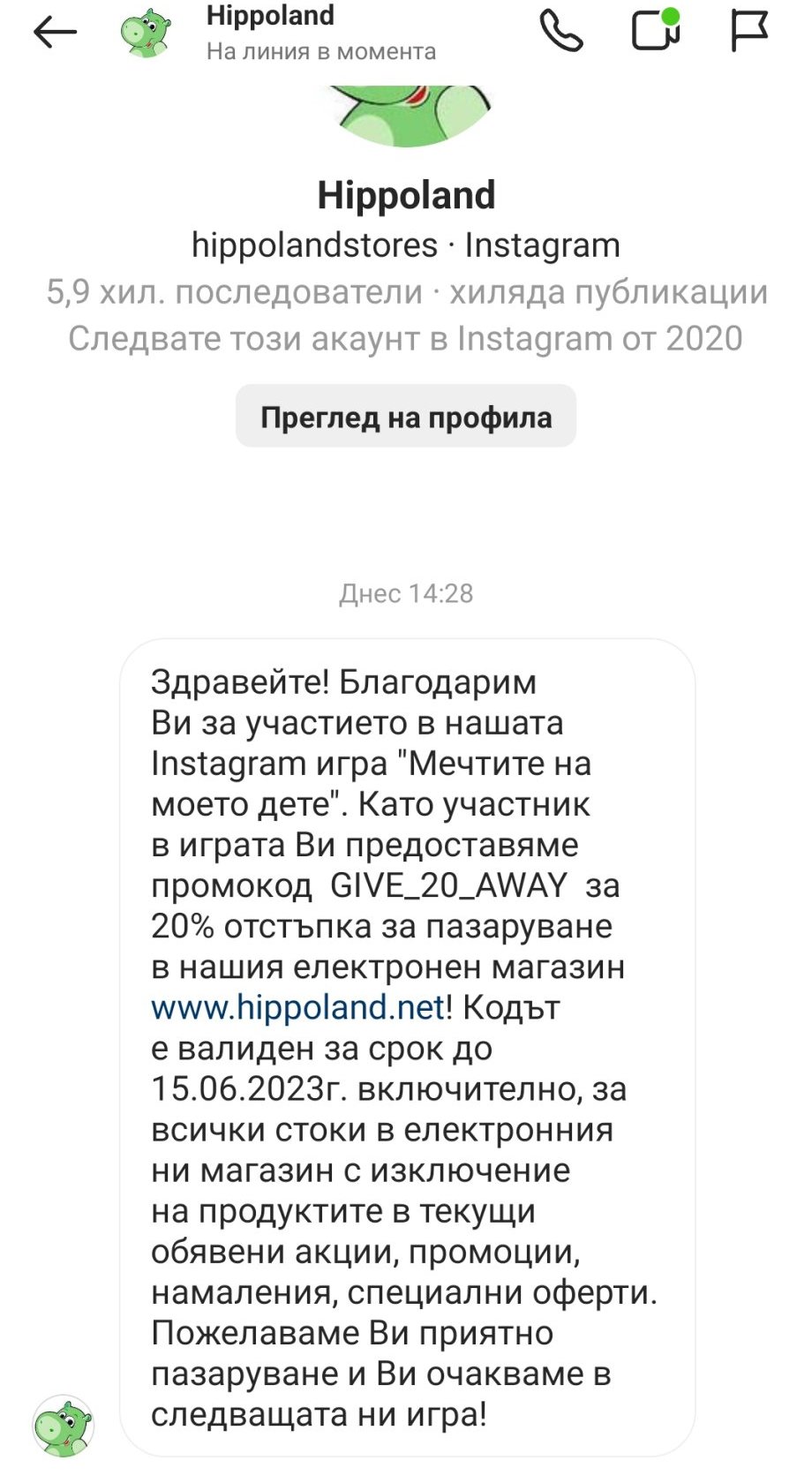Go back from Hippoland chat

[55, 34]
